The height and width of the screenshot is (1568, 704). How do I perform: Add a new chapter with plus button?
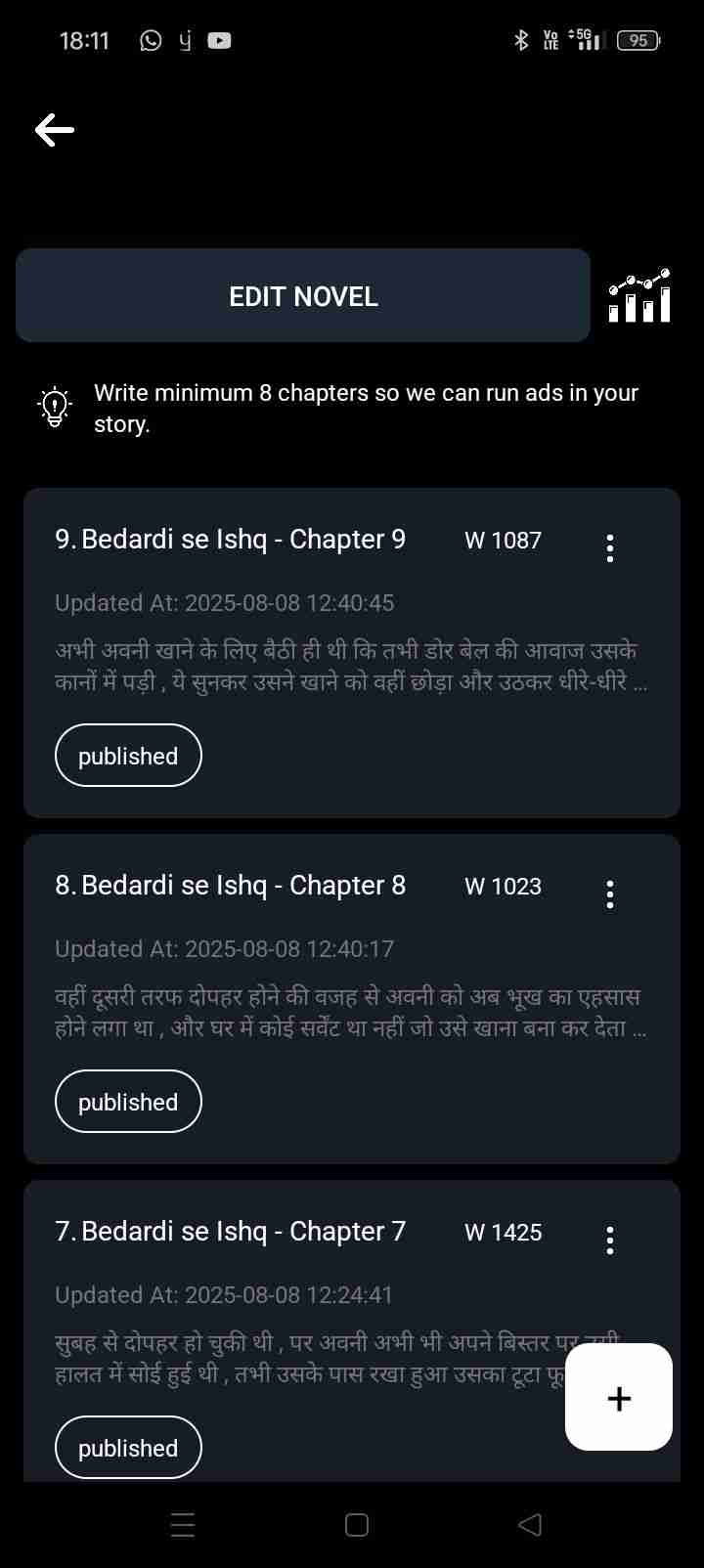(x=619, y=1398)
